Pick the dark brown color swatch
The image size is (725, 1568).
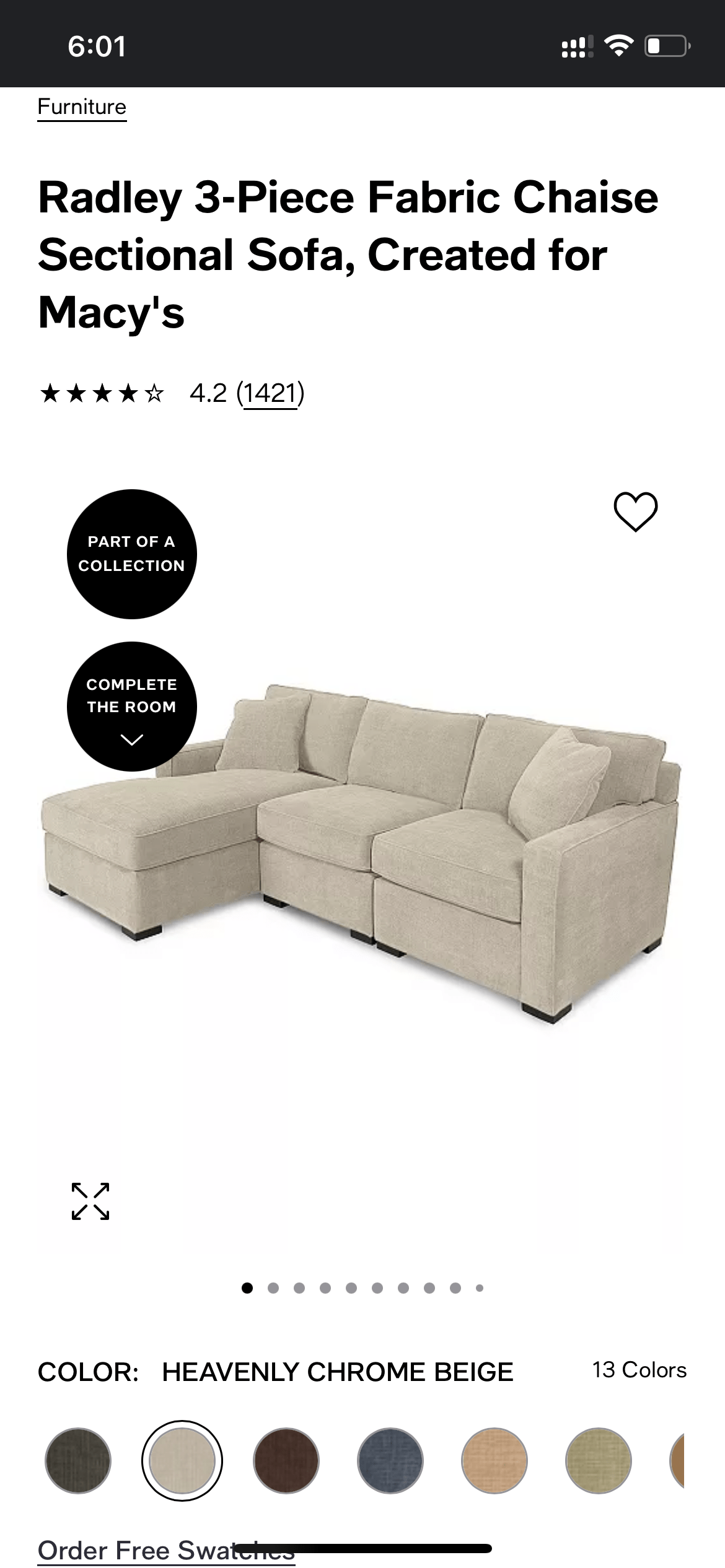[286, 1461]
